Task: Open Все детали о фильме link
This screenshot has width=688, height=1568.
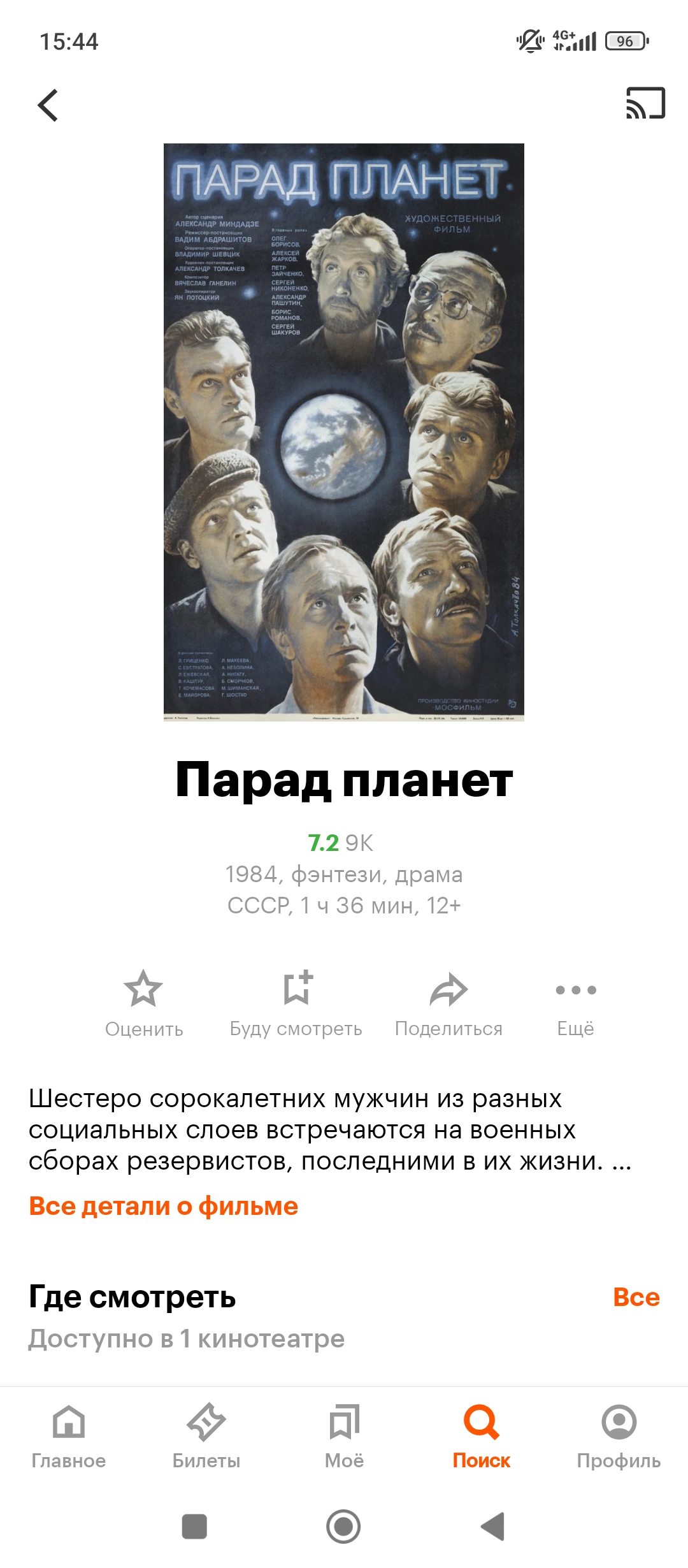Action: [164, 1206]
